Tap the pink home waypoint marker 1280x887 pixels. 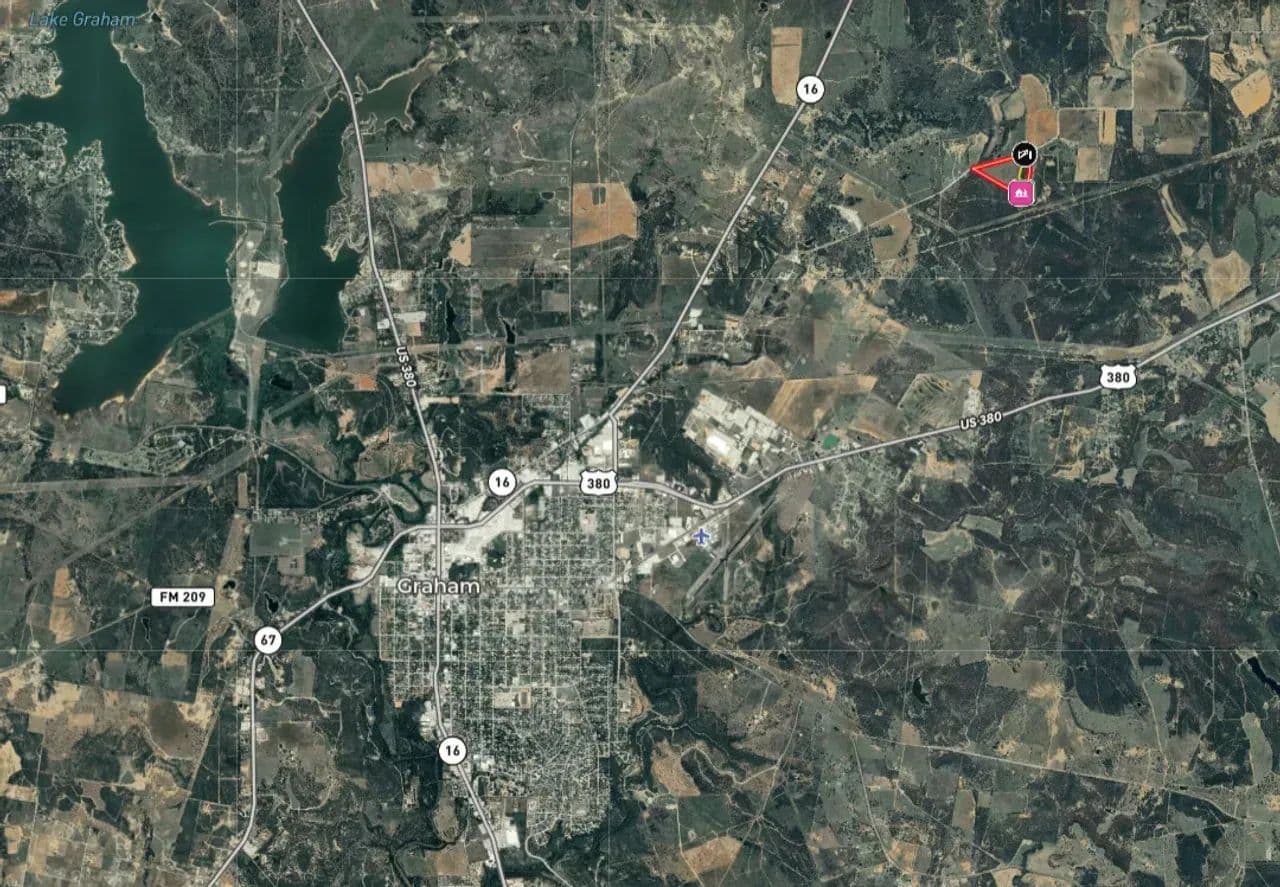[x=1020, y=193]
